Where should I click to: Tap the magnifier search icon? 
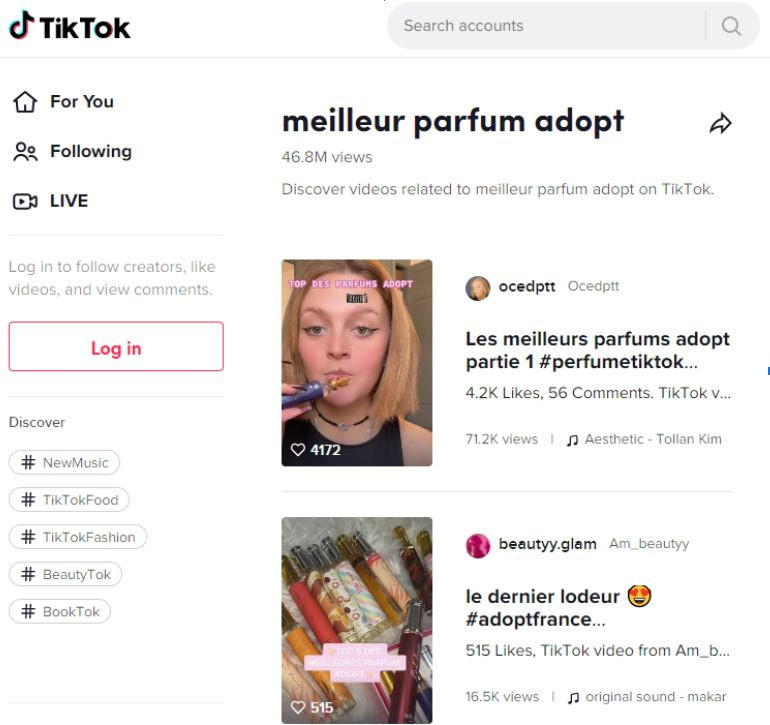point(732,26)
